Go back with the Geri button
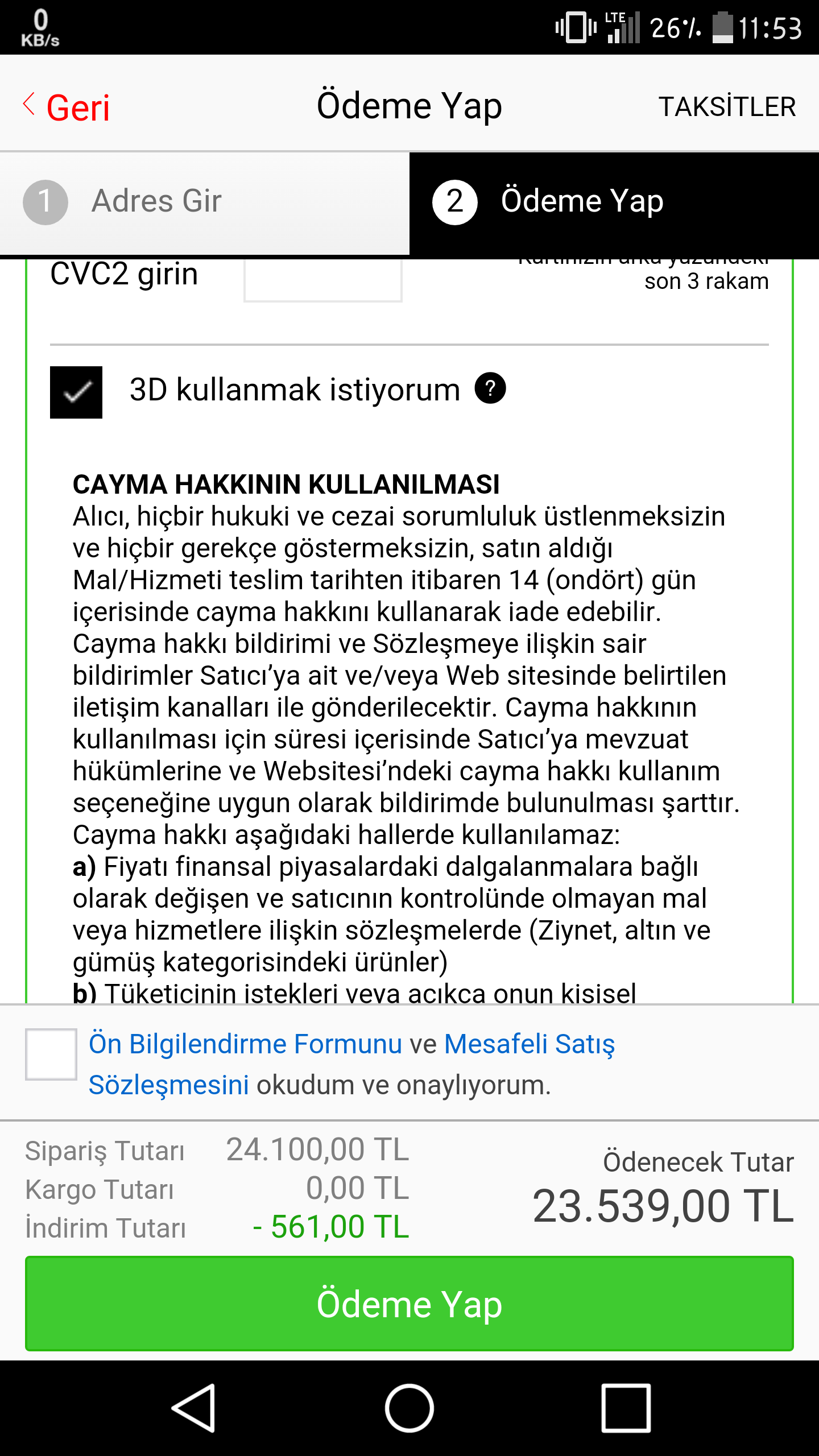Image resolution: width=819 pixels, height=1456 pixels. pyautogui.click(x=67, y=107)
